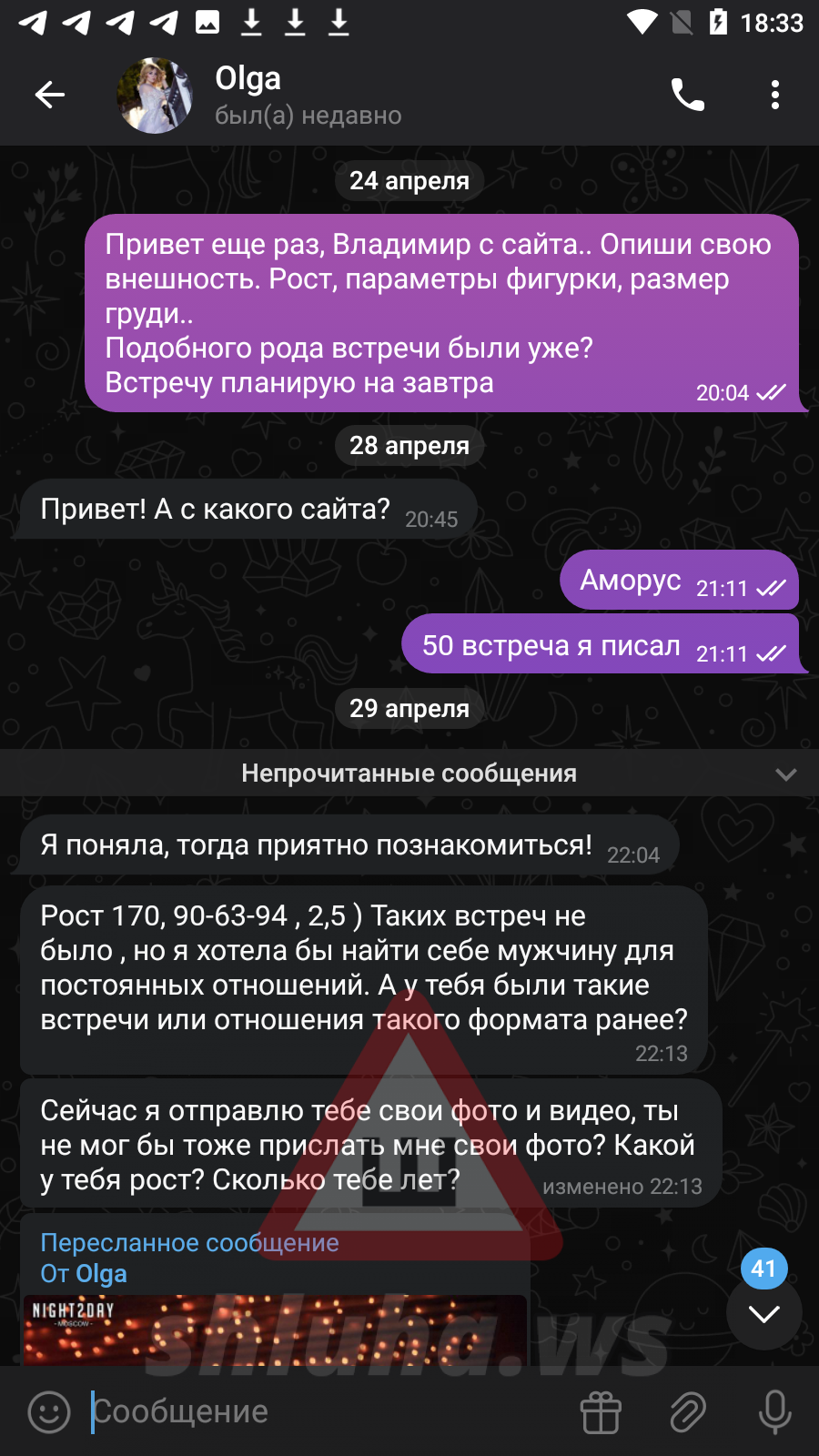The height and width of the screenshot is (1456, 819).
Task: Tap the chevron on the unread messages bar
Action: (x=785, y=774)
